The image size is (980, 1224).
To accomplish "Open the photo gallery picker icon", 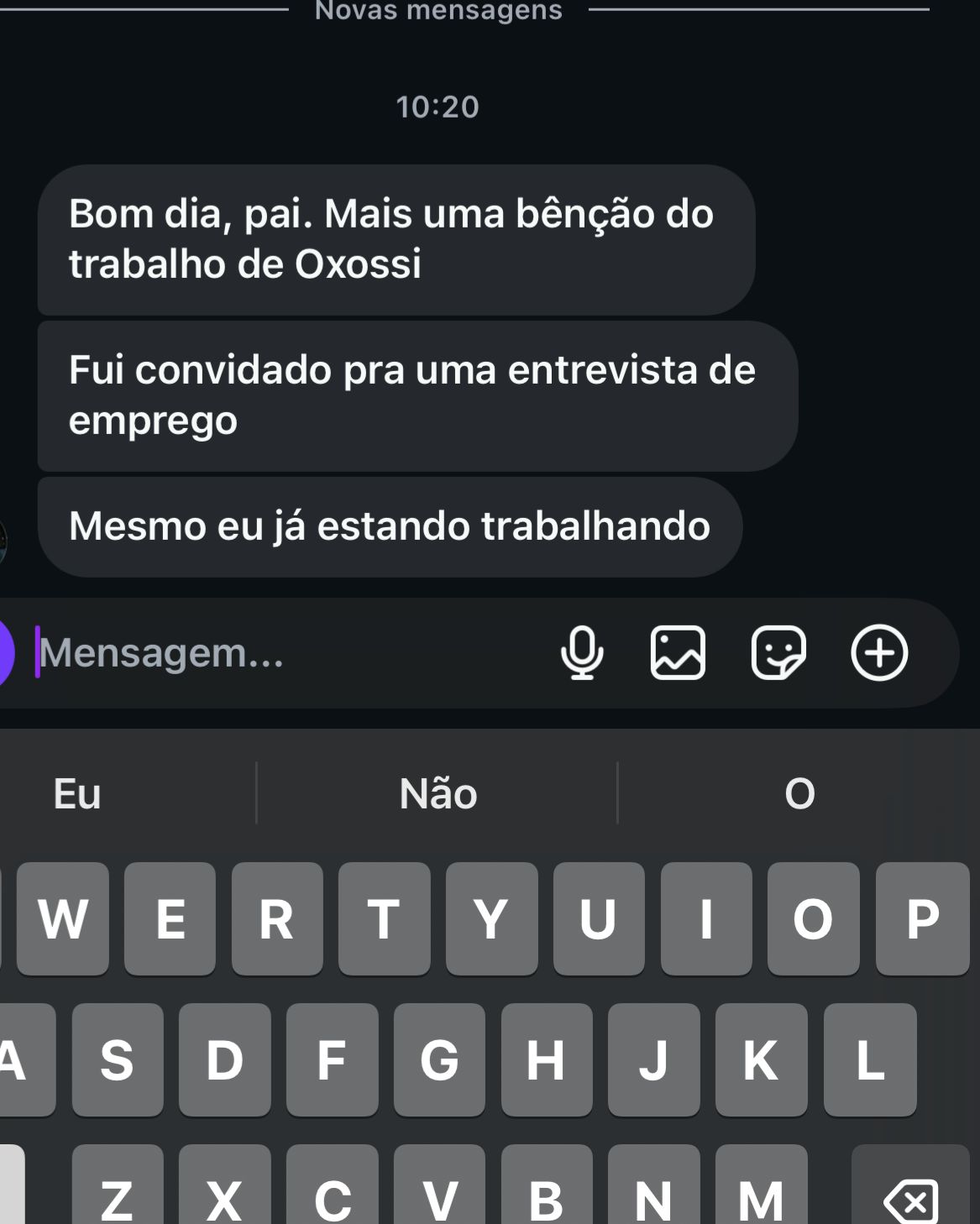I will click(x=678, y=653).
